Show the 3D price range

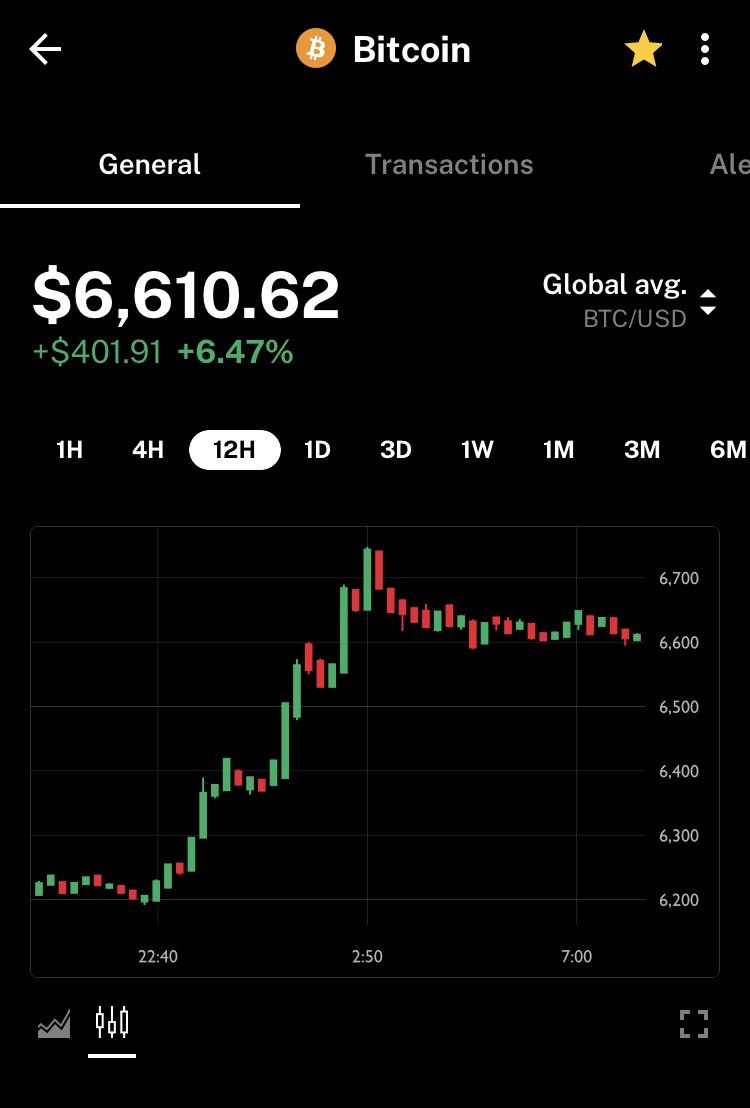point(396,450)
